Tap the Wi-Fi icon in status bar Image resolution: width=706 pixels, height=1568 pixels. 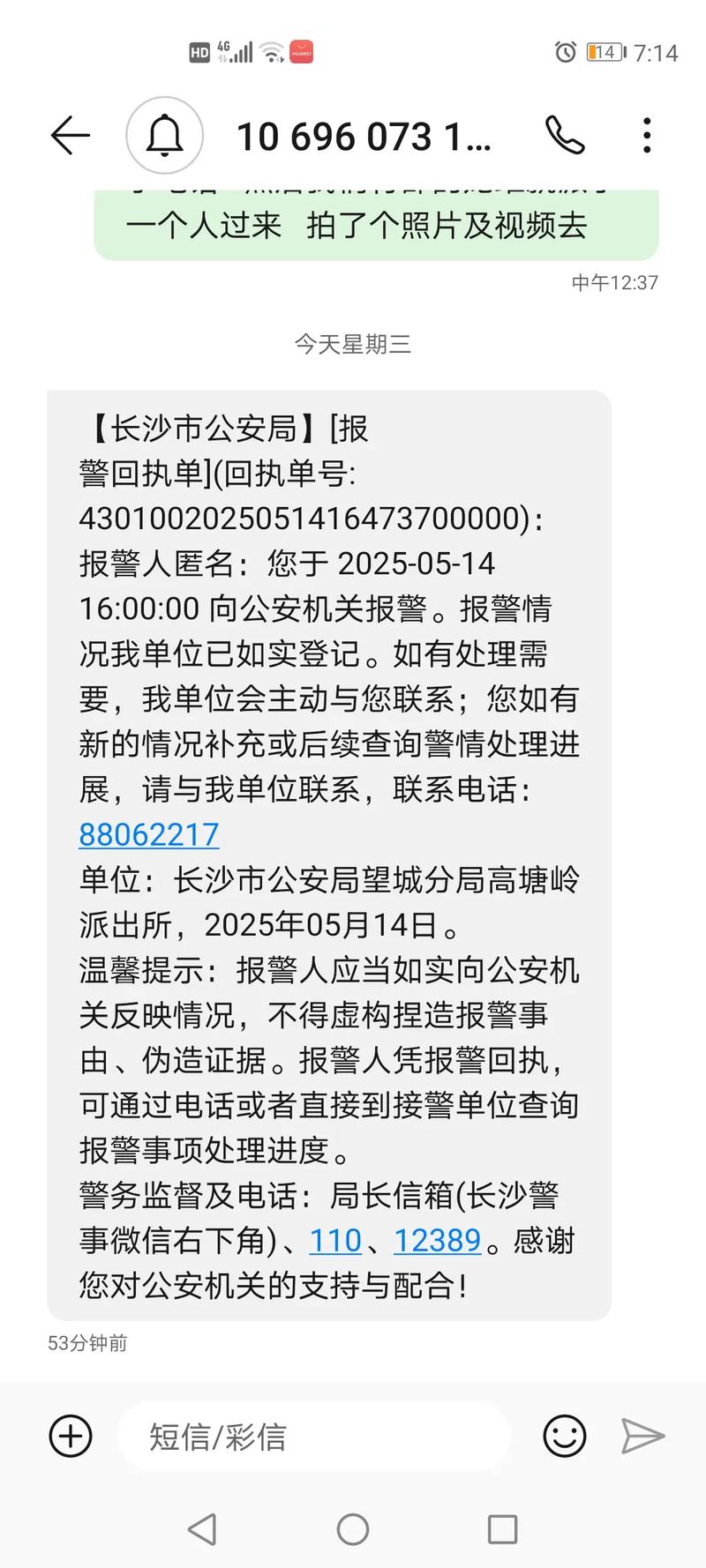tap(270, 52)
